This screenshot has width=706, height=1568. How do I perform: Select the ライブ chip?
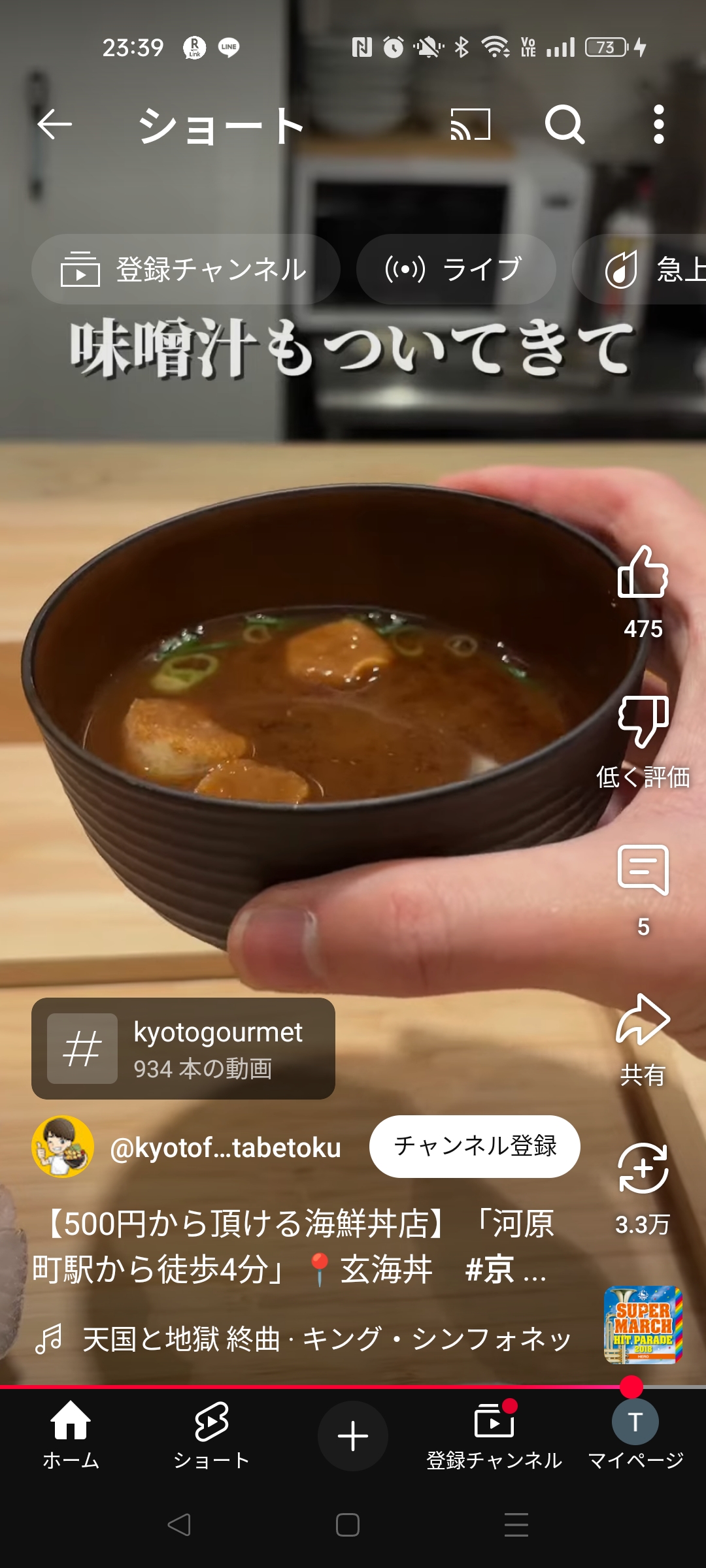click(x=456, y=269)
